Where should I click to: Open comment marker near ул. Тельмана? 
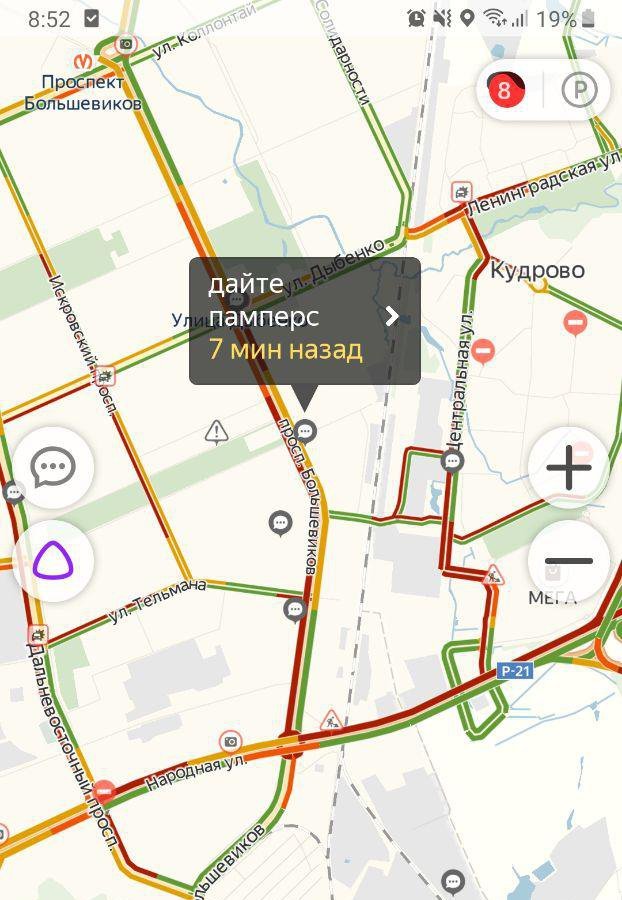coord(294,609)
